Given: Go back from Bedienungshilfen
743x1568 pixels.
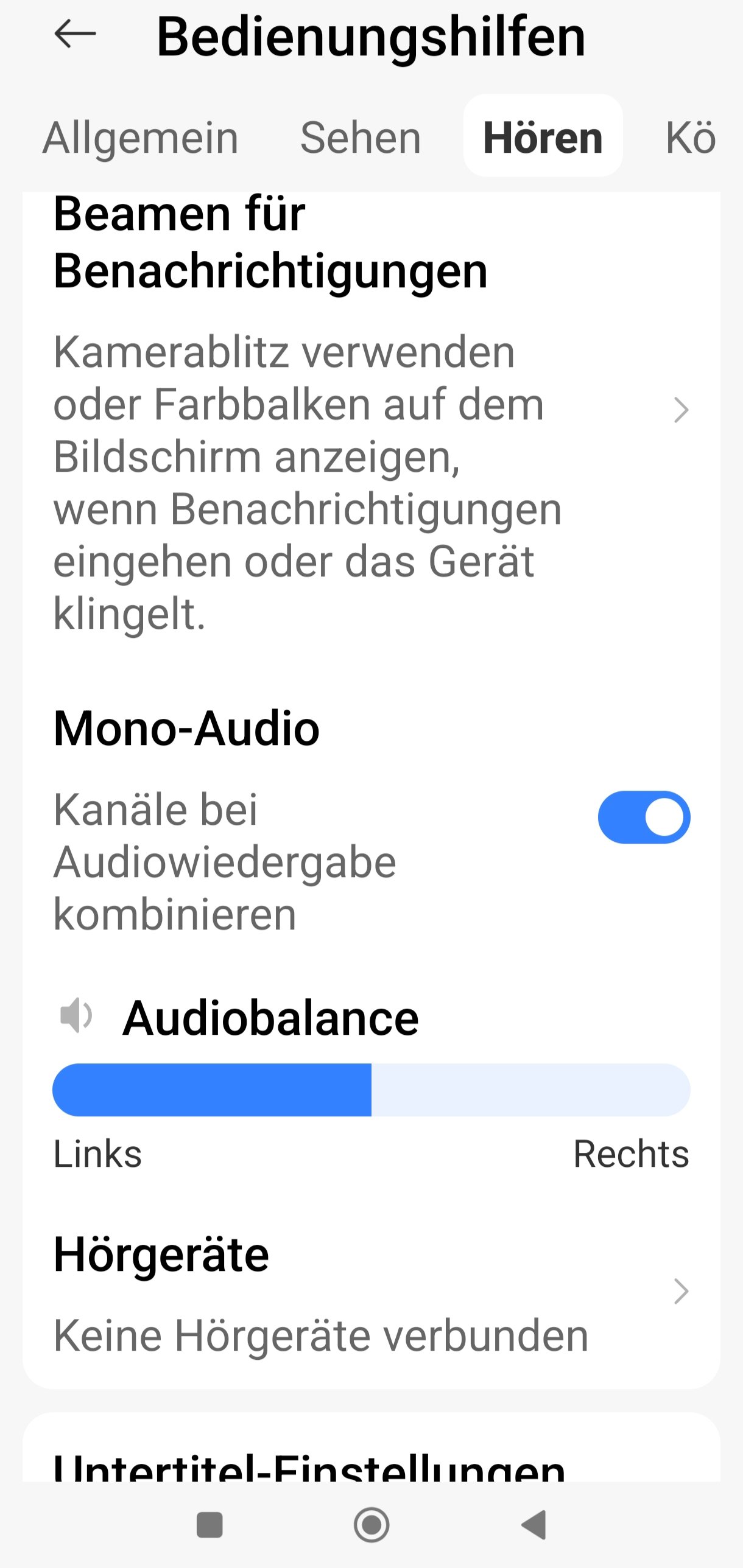Looking at the screenshot, I should [x=75, y=34].
